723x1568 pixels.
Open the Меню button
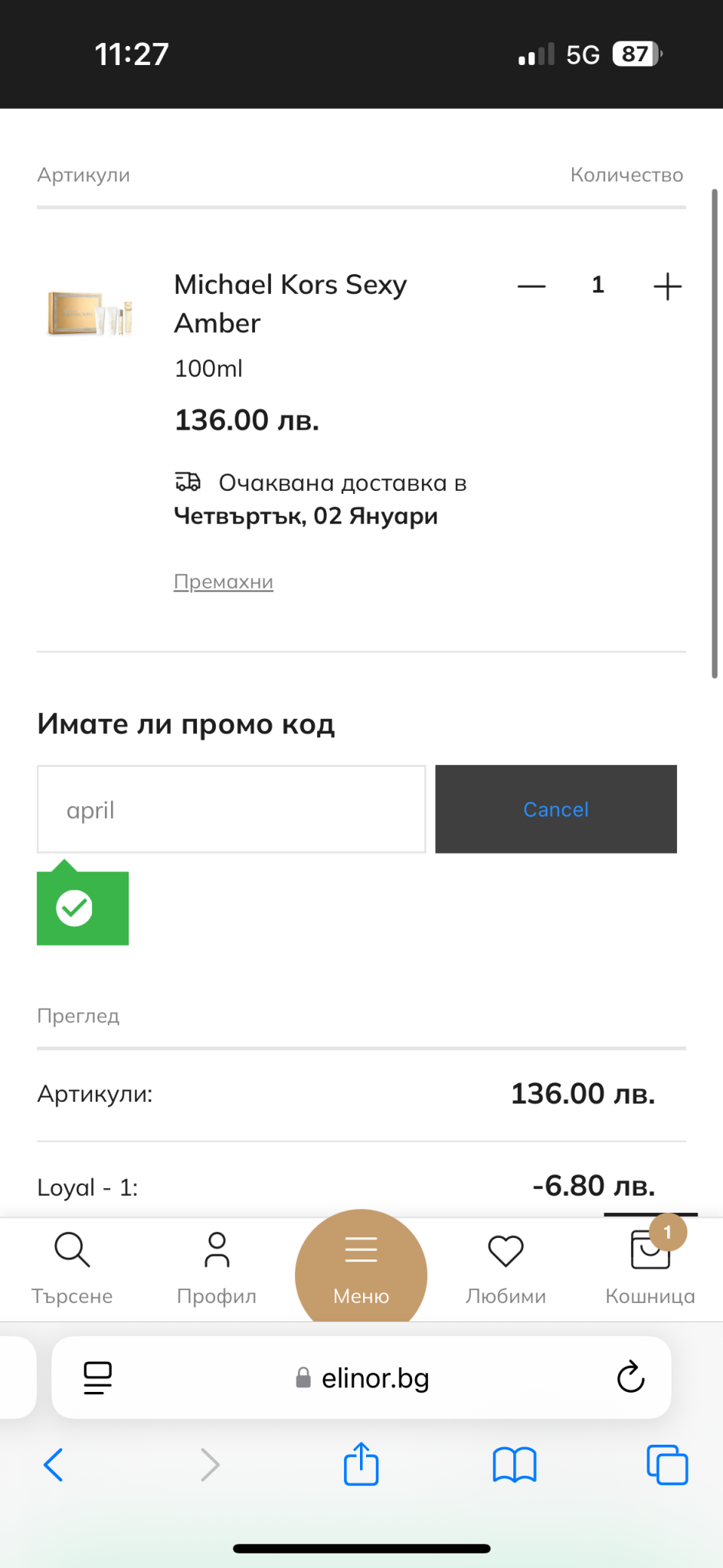click(x=361, y=1268)
